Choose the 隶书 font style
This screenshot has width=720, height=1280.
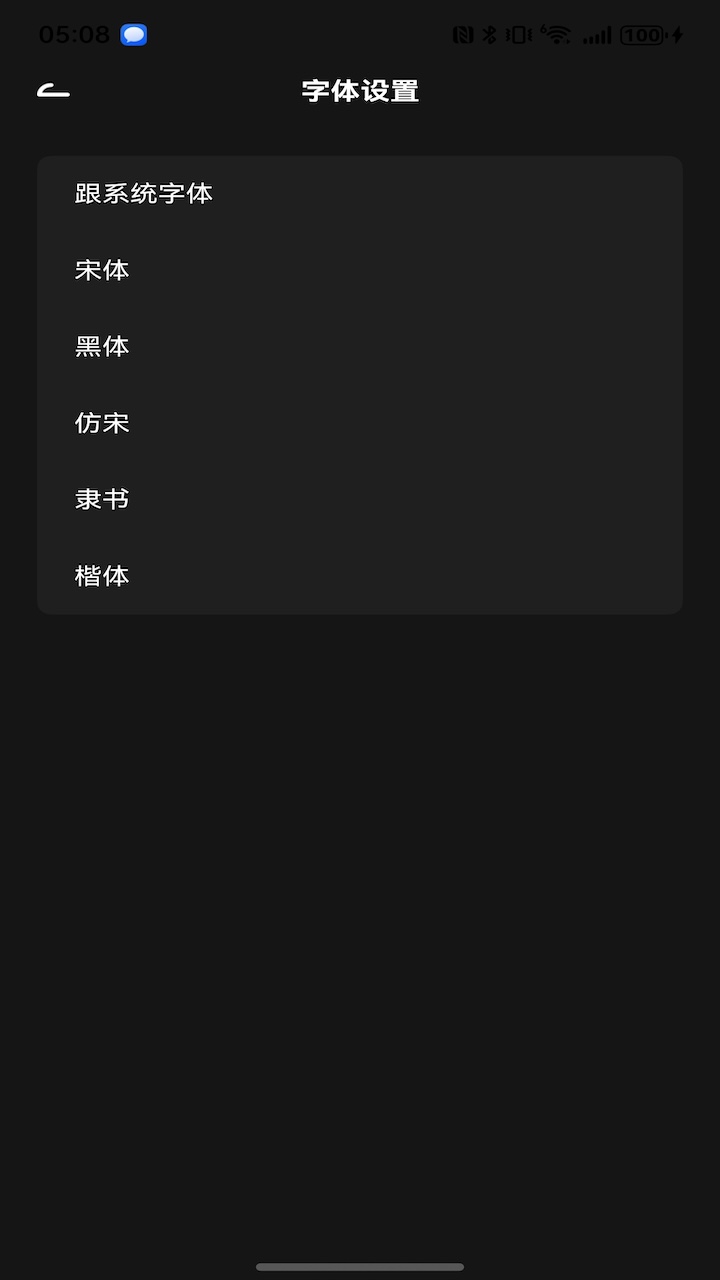point(102,498)
